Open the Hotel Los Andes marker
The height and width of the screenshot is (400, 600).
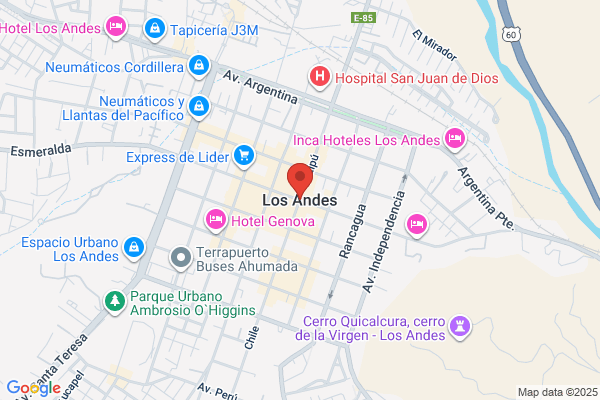point(116,27)
